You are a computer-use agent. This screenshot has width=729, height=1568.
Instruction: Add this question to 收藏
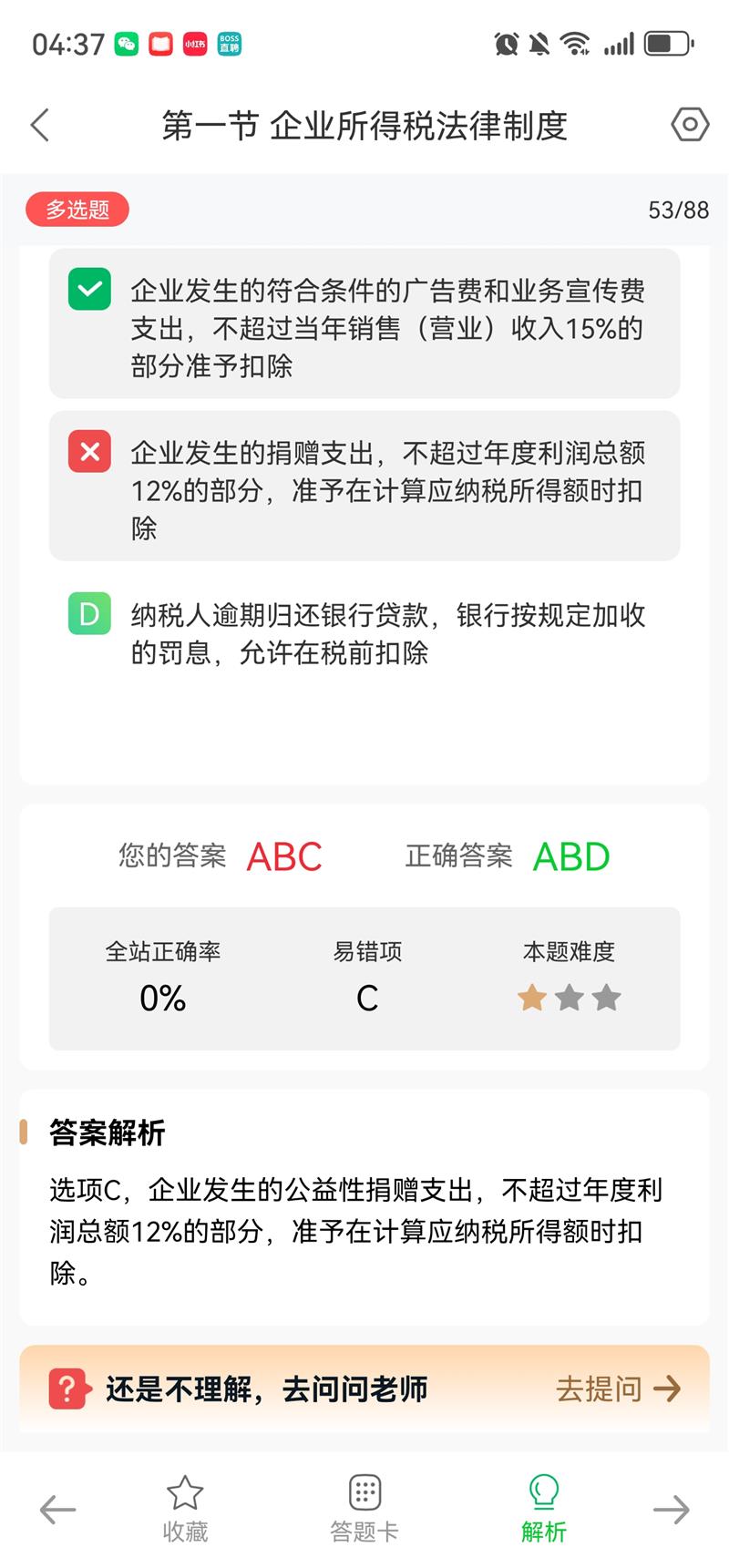tap(185, 1509)
